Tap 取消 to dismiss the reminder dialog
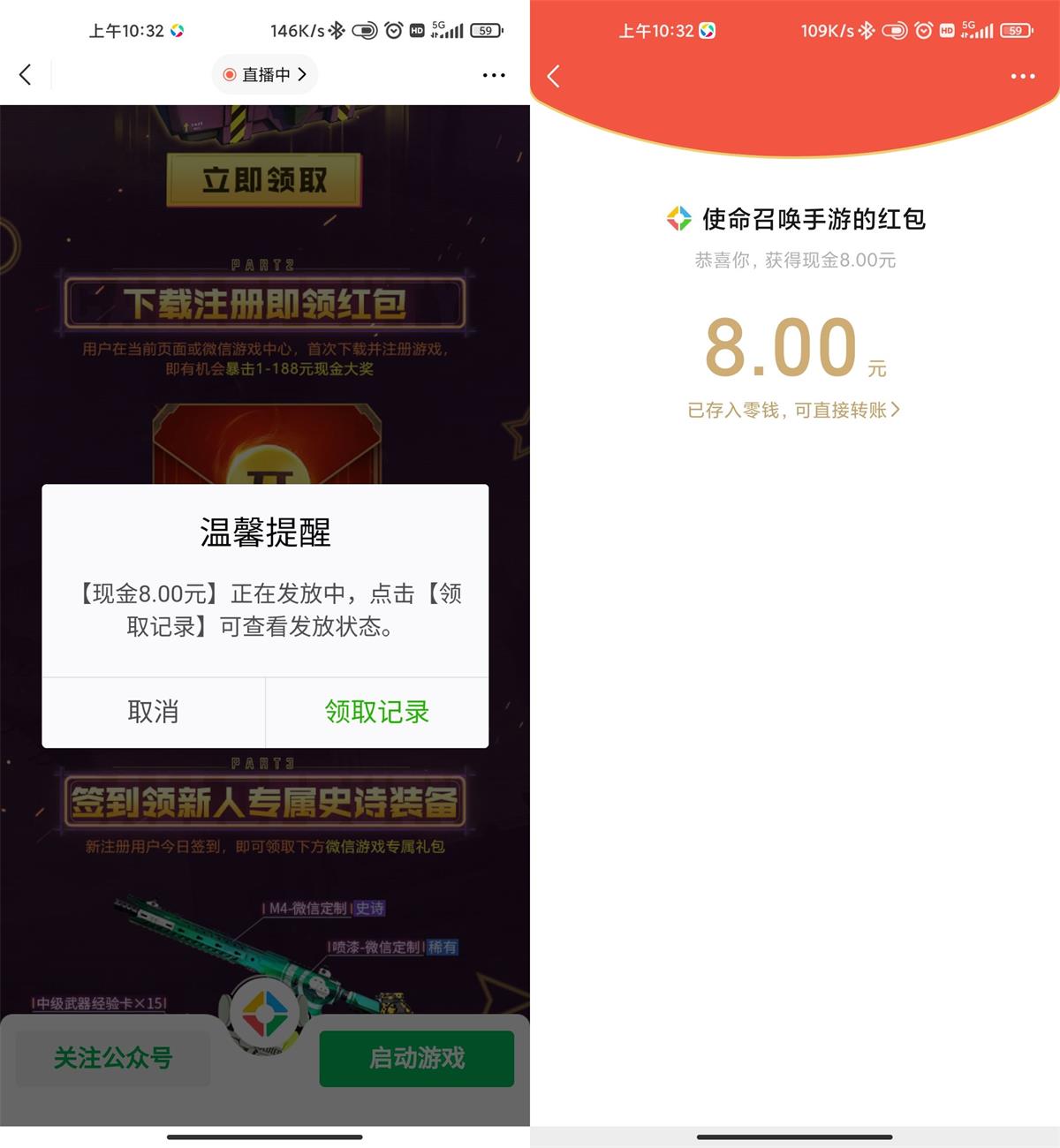Screen dimensions: 1060x1148 [153, 712]
